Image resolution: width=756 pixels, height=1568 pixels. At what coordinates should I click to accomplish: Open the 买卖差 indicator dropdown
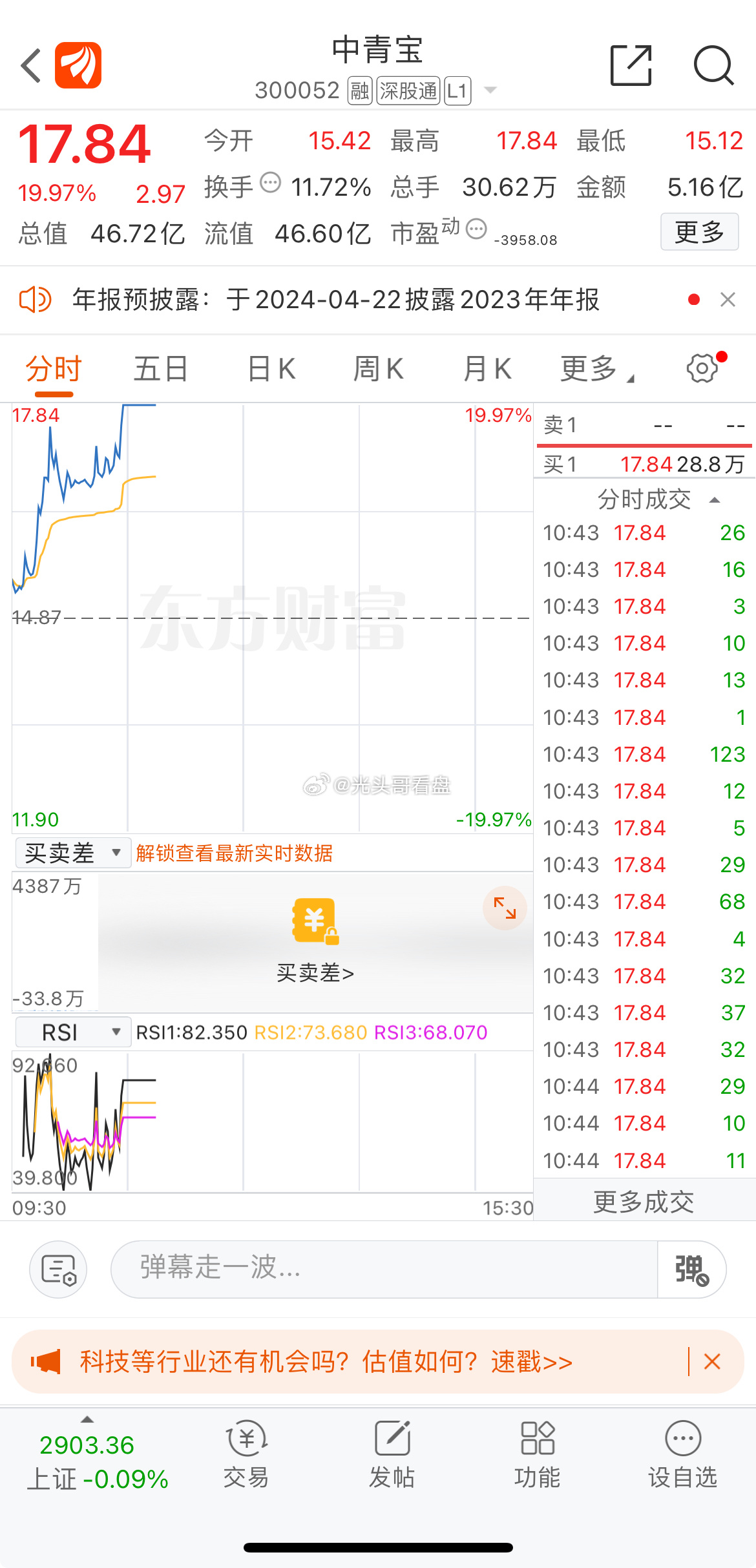72,853
